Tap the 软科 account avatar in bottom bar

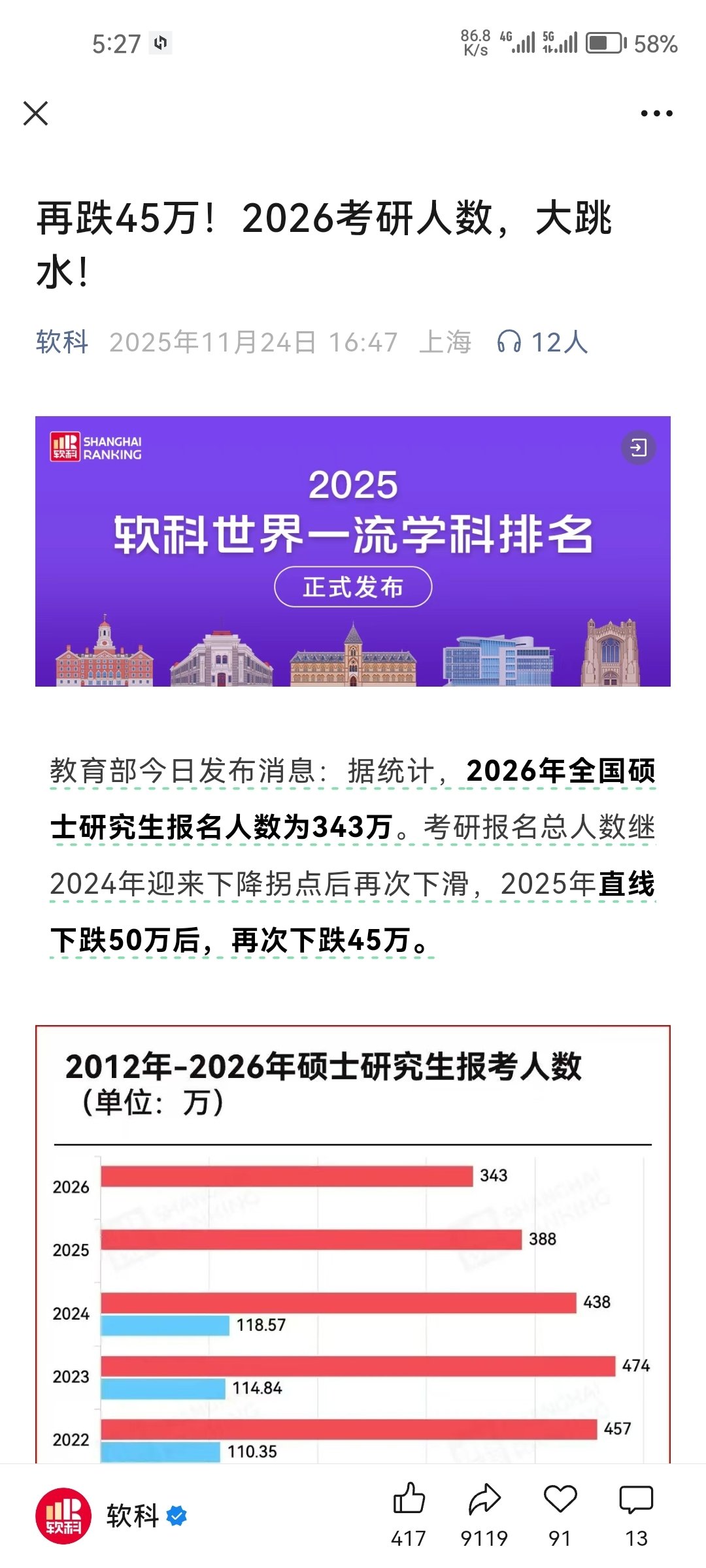(63, 1516)
